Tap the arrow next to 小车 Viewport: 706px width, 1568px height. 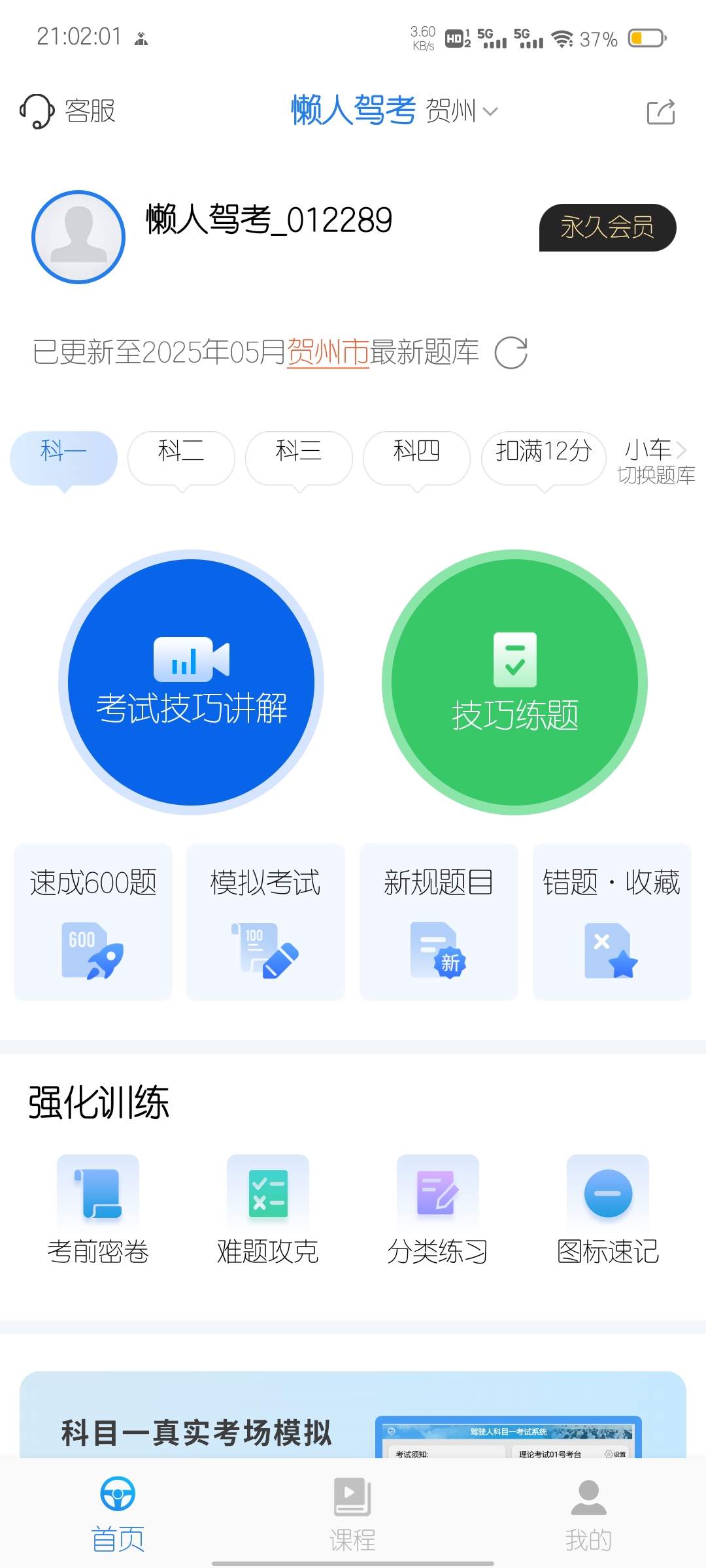tap(682, 451)
